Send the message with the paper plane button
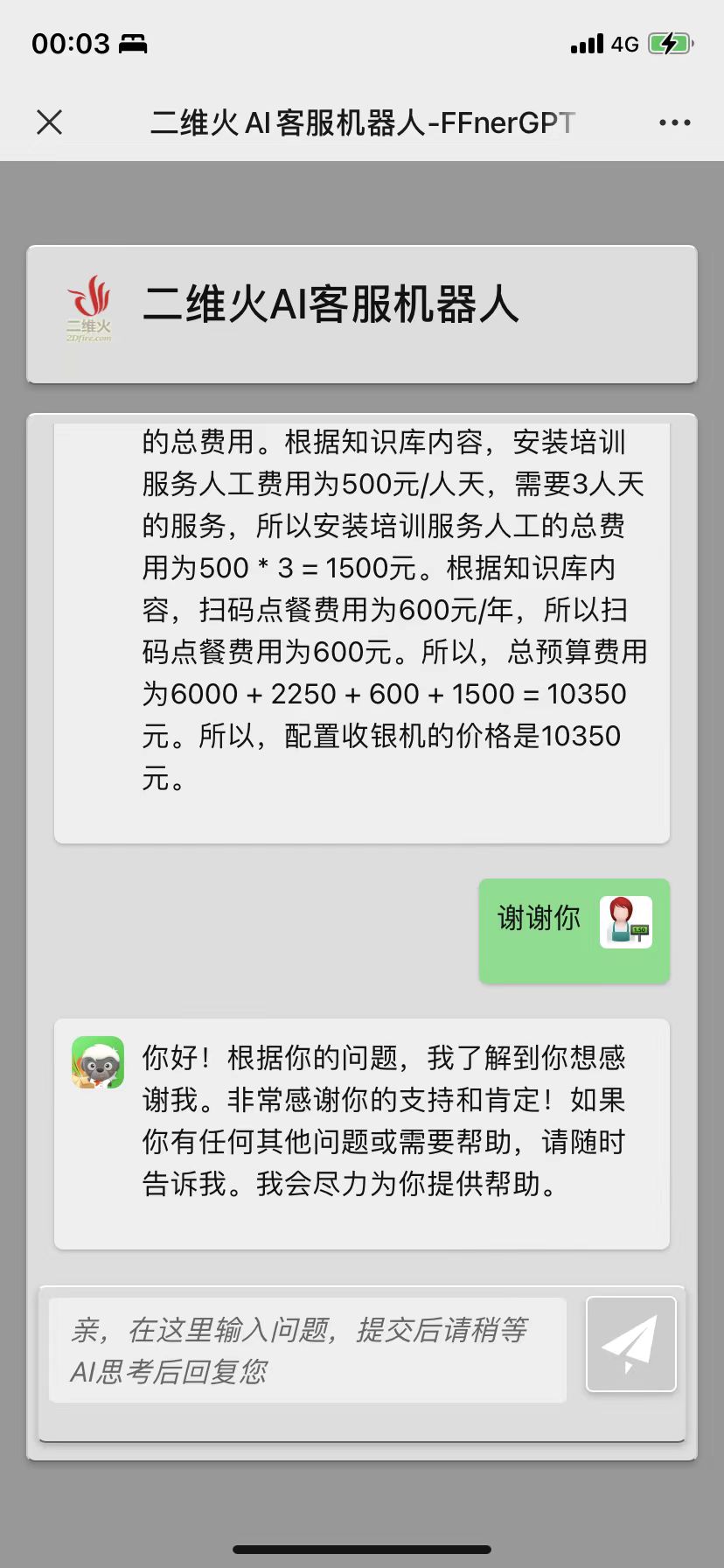 (630, 1344)
